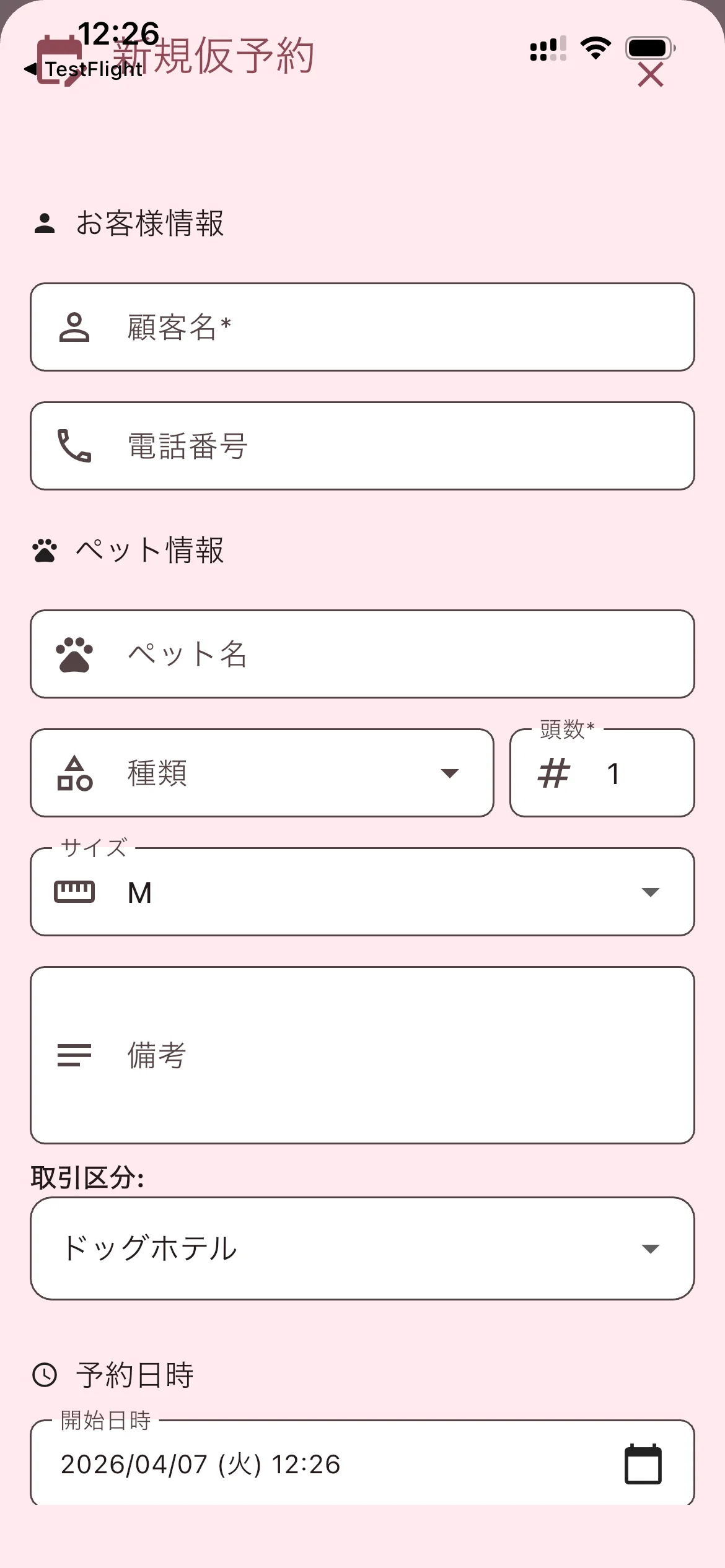Tap the 顧客名 customer name field

pos(362,327)
